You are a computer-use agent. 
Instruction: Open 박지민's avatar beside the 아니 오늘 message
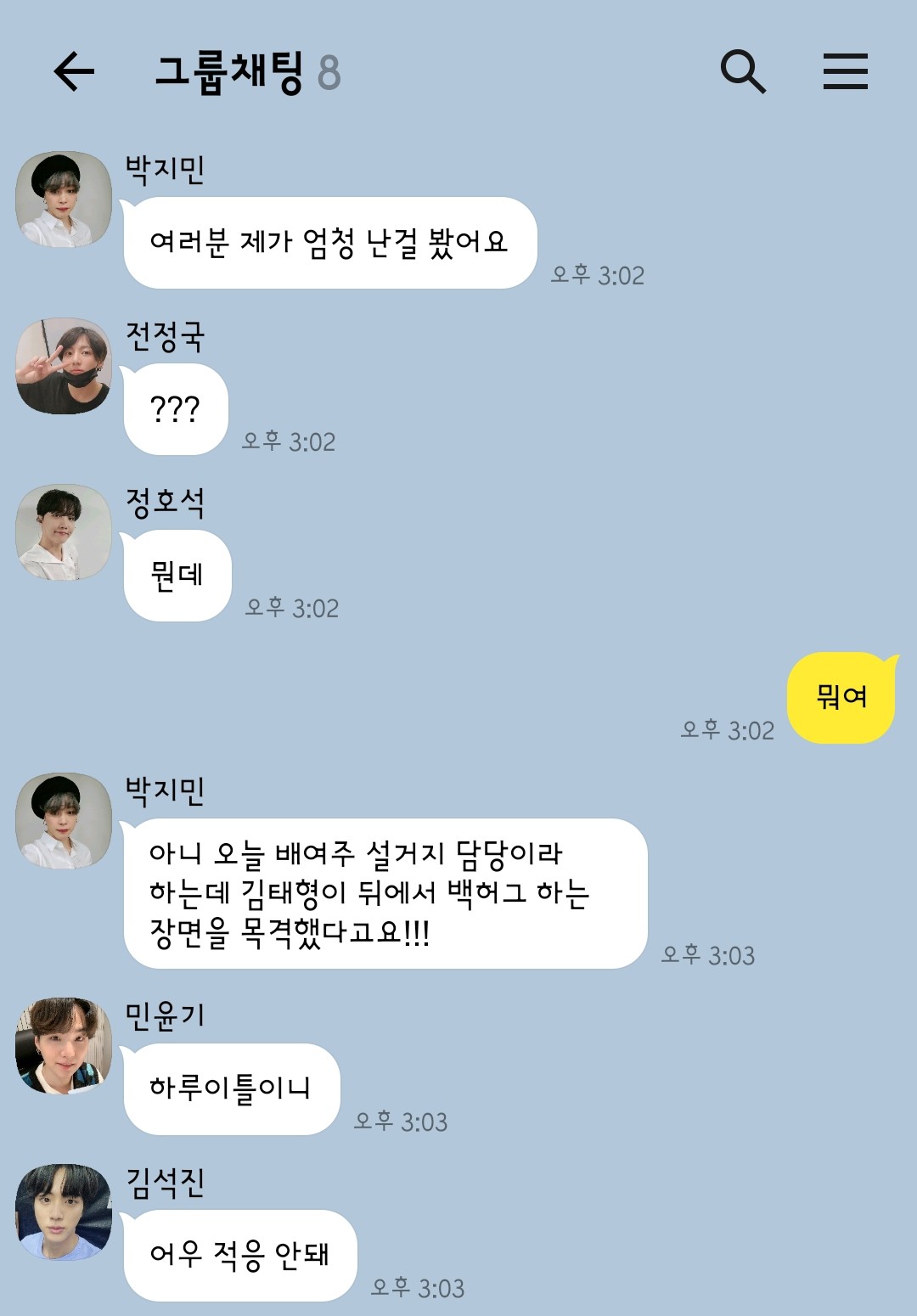click(x=64, y=821)
